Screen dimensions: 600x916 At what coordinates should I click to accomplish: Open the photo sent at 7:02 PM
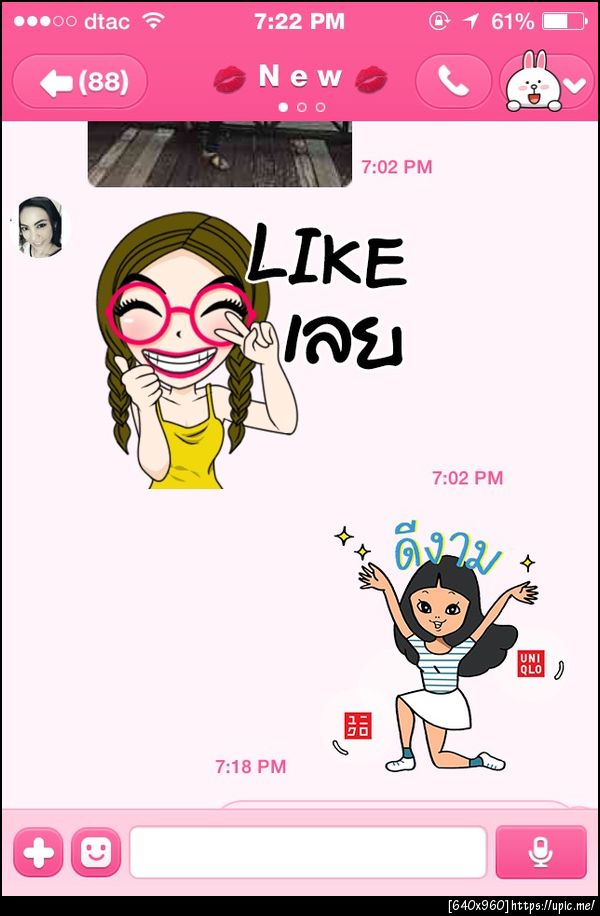(220, 154)
